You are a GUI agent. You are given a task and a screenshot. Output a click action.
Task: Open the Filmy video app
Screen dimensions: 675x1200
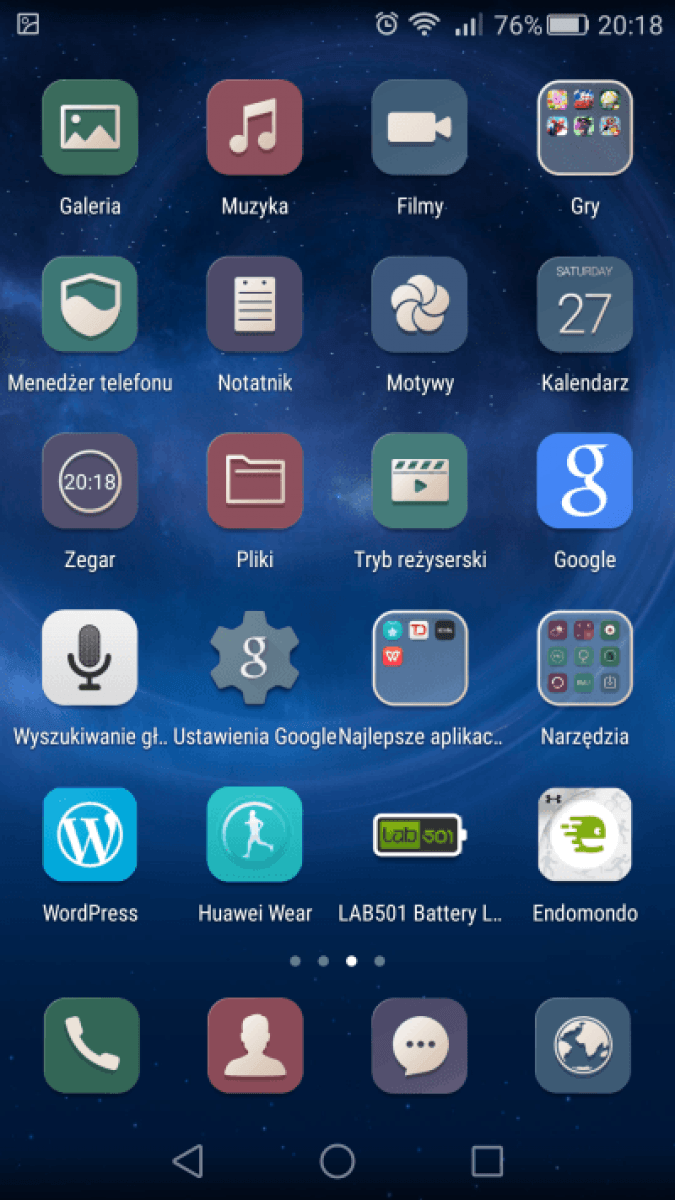pos(419,128)
